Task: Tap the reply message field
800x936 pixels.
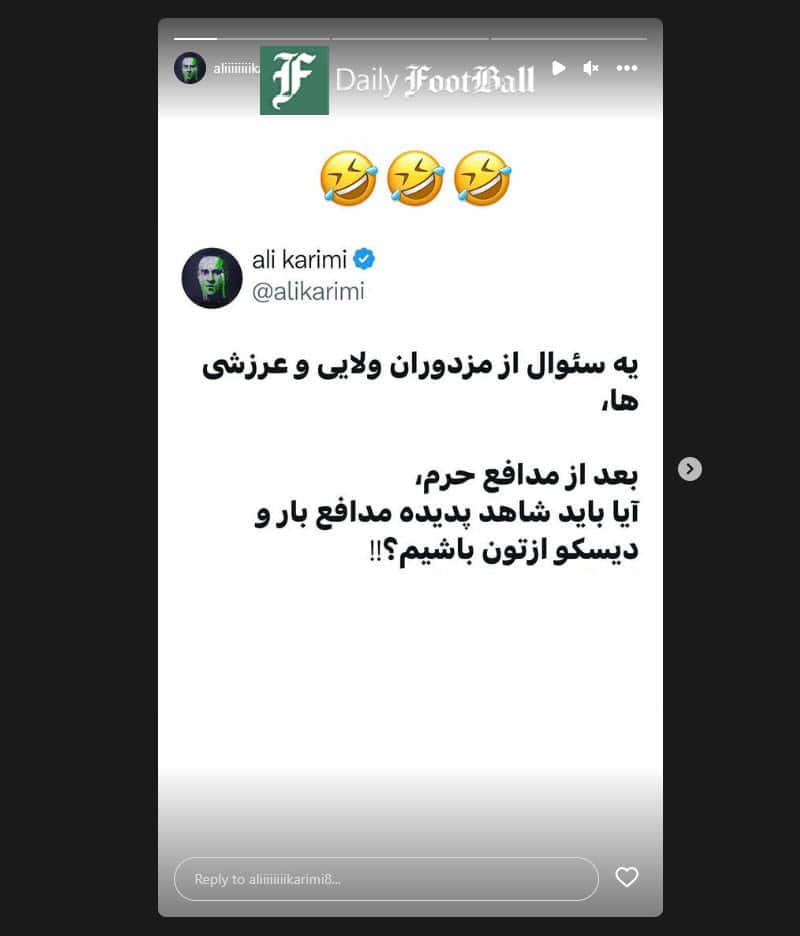Action: pos(386,879)
